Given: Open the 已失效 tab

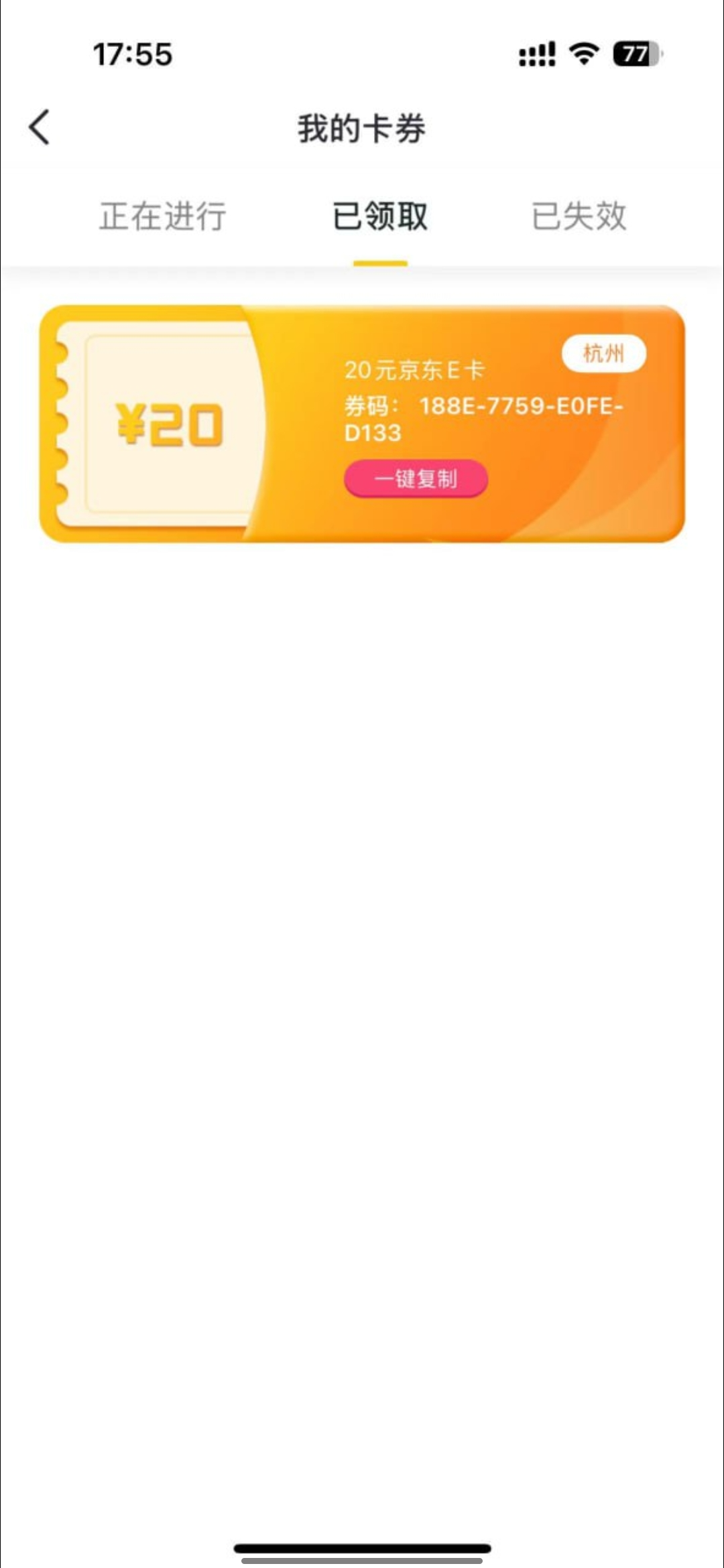Looking at the screenshot, I should pyautogui.click(x=579, y=216).
